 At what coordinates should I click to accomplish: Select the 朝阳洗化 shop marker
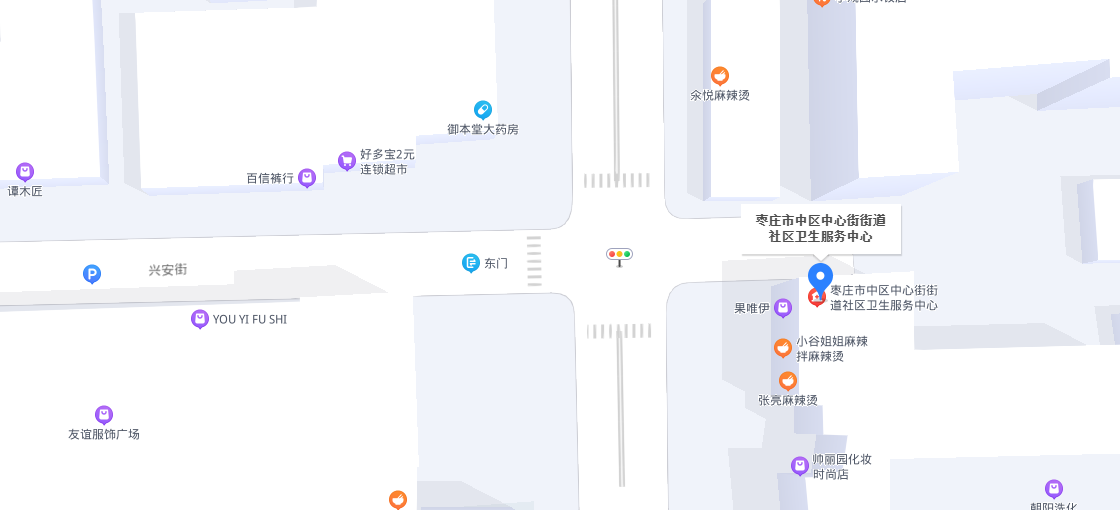click(x=1054, y=489)
